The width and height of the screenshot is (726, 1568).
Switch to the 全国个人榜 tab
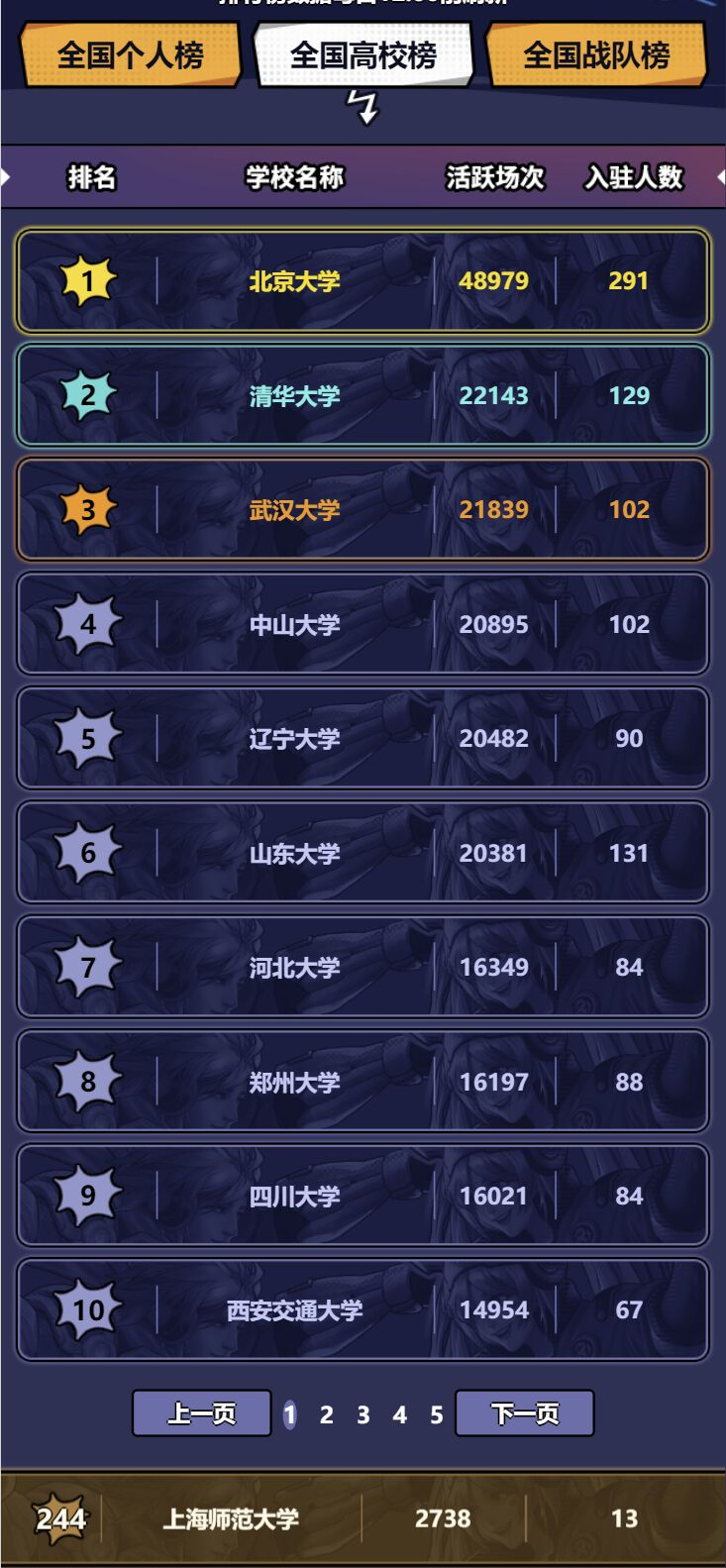tap(130, 55)
